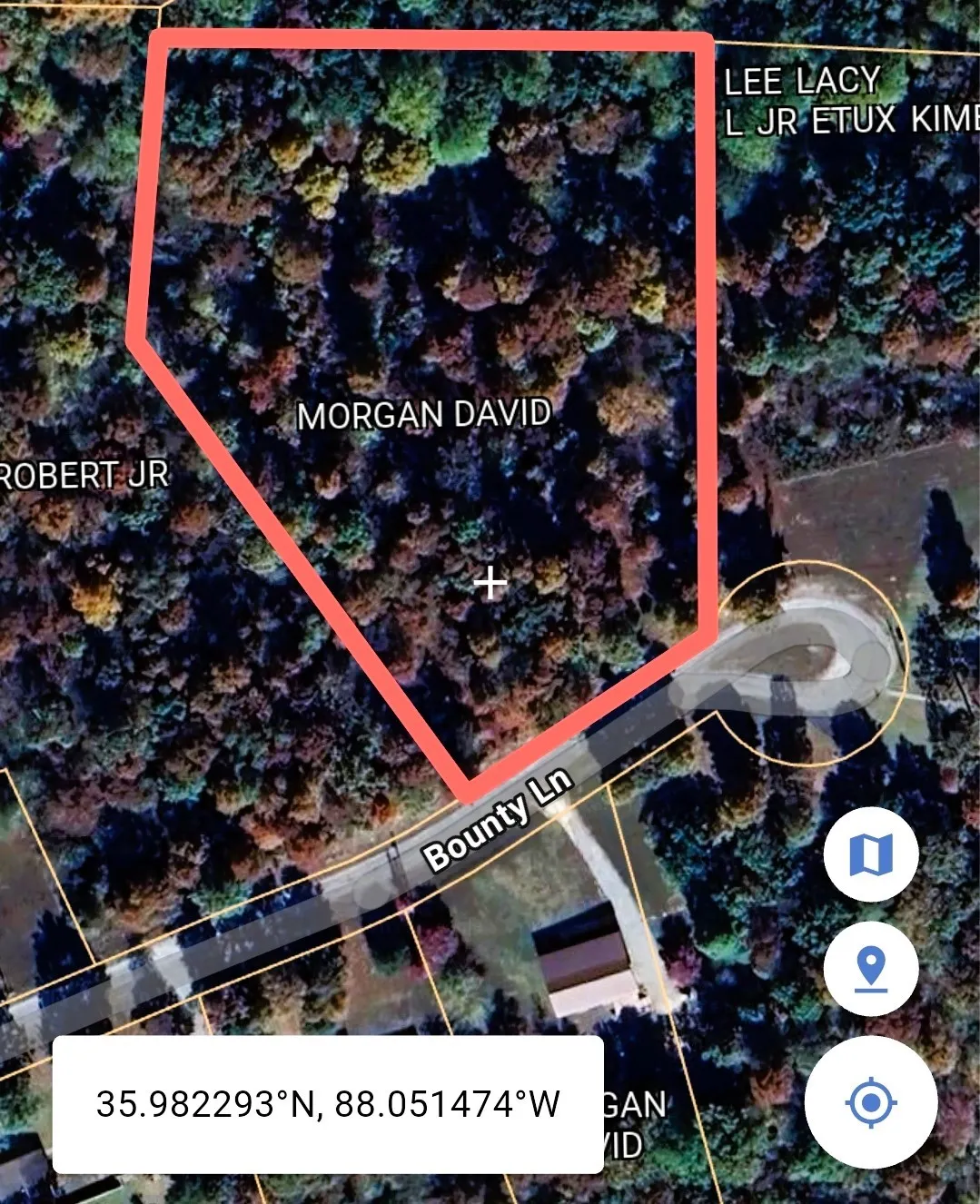The image size is (980, 1204).
Task: Tap the drop pin marker button
Action: pos(870,968)
